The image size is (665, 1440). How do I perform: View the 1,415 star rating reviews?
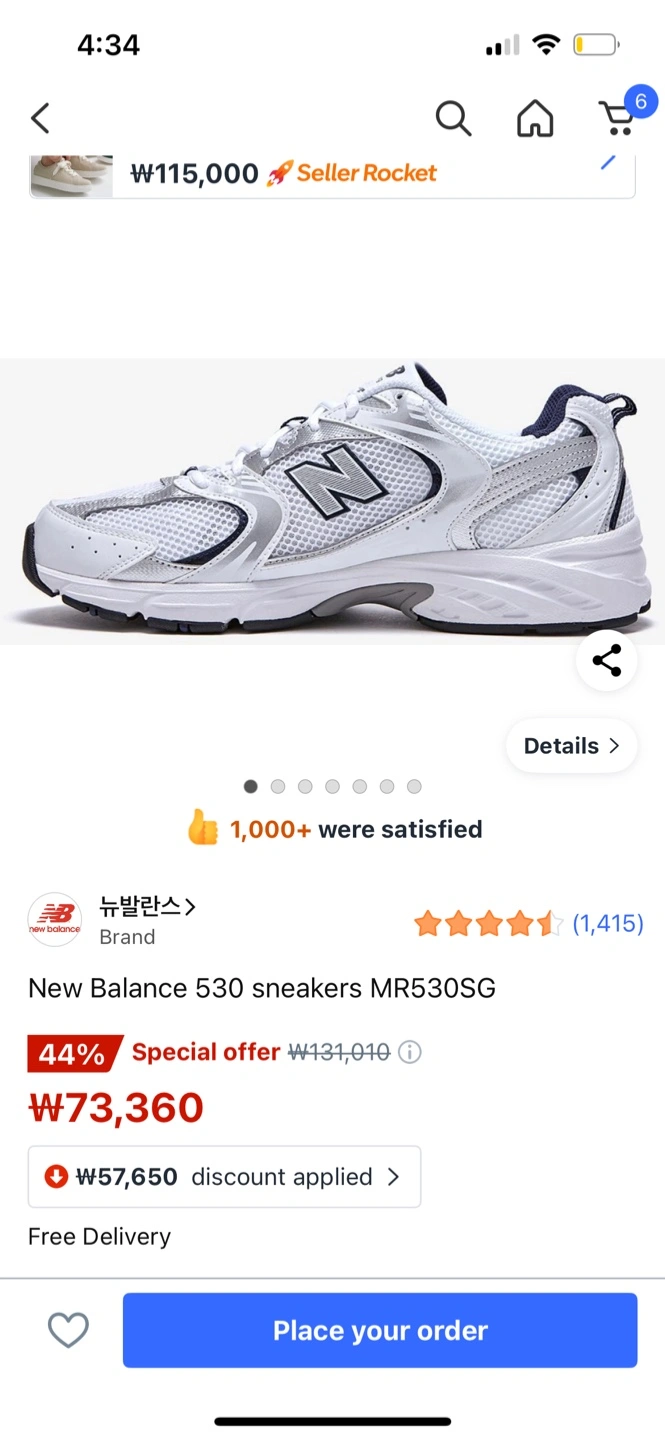tap(529, 923)
